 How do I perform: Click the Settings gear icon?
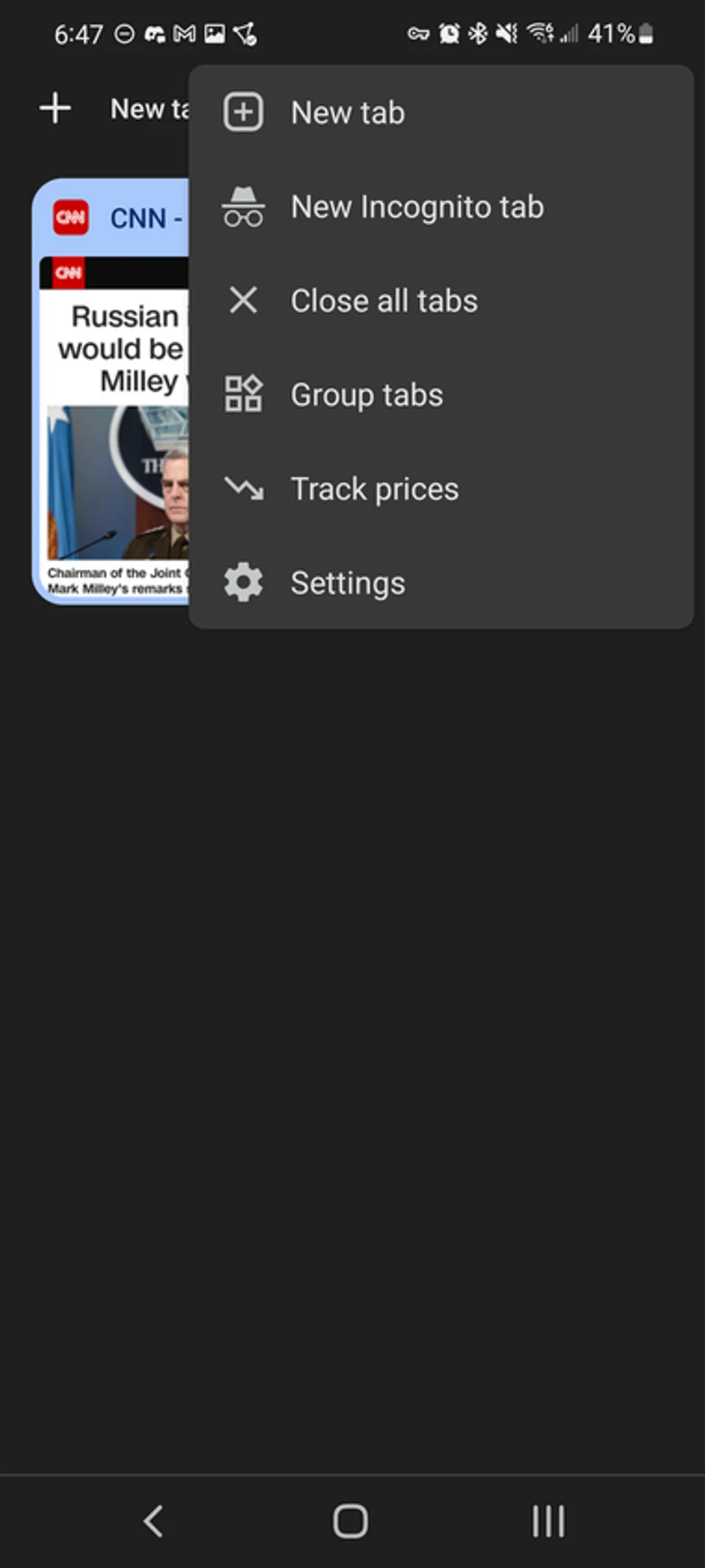(x=243, y=581)
